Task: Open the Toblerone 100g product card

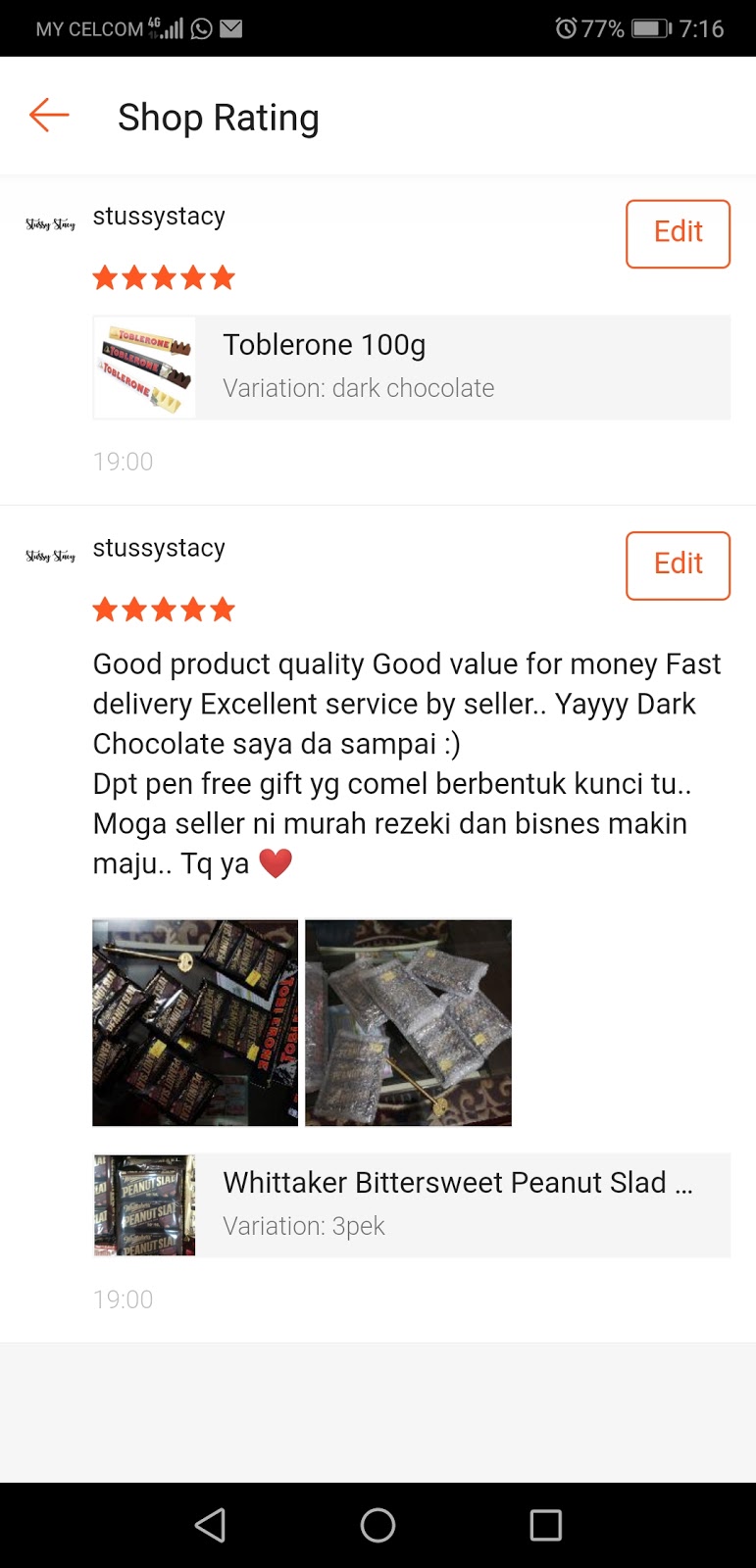Action: (x=412, y=367)
